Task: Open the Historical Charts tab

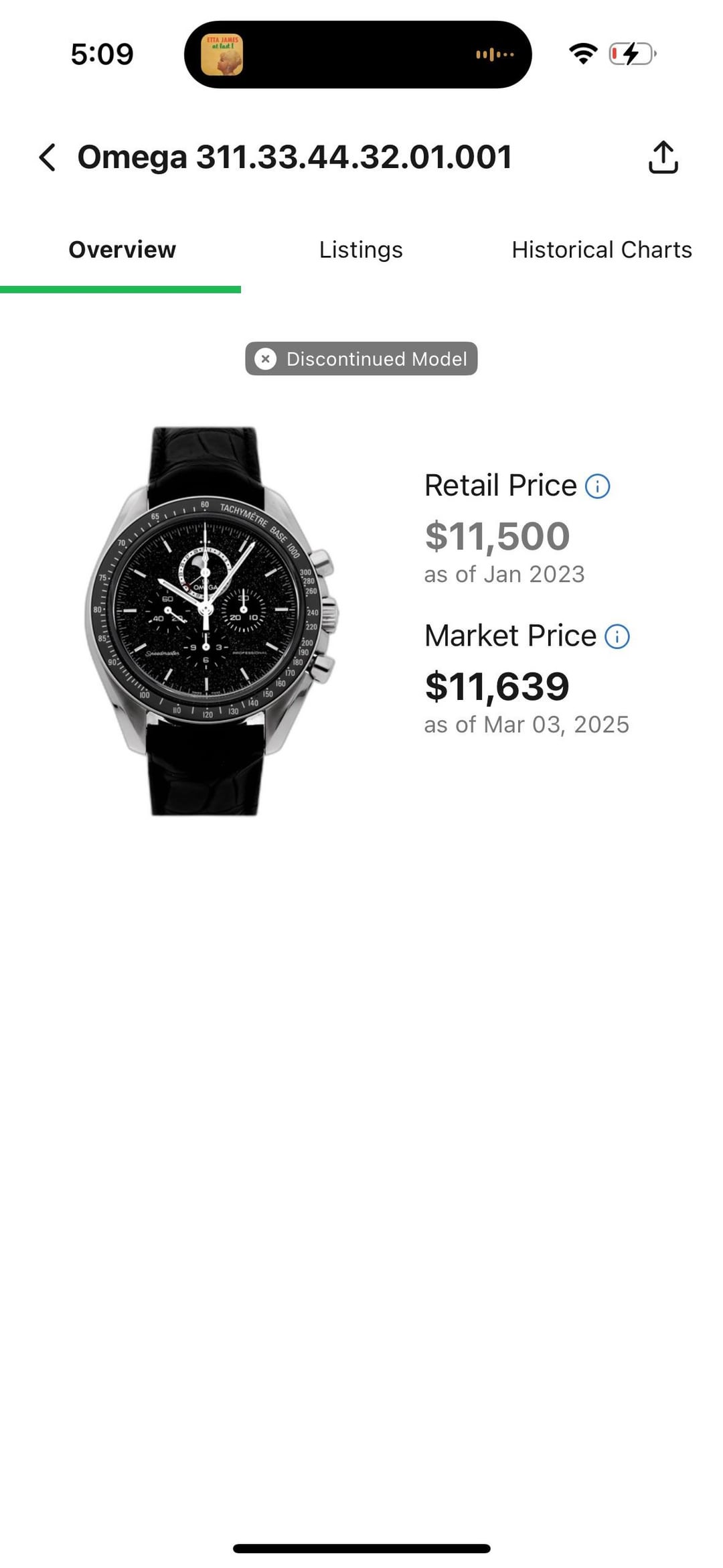Action: point(601,250)
